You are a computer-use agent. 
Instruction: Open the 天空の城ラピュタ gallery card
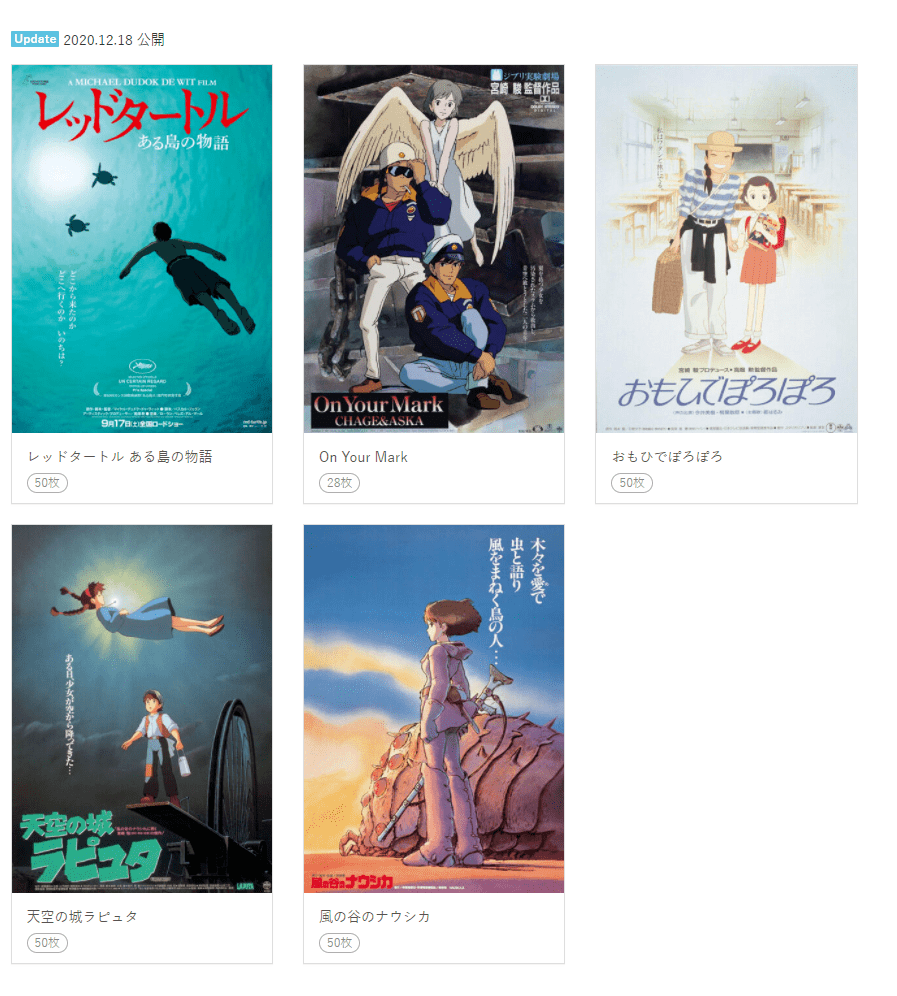142,710
